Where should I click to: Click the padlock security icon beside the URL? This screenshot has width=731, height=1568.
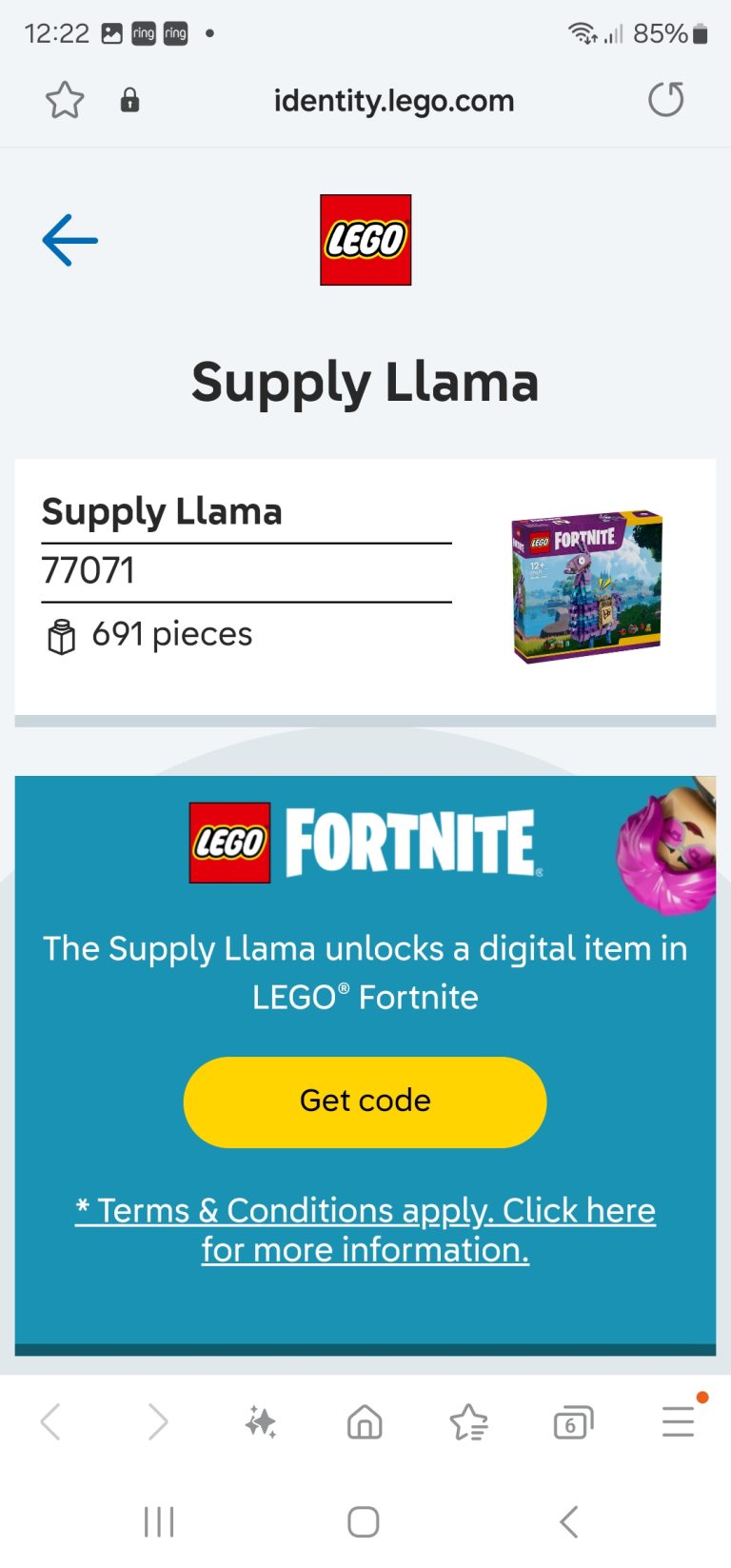130,99
